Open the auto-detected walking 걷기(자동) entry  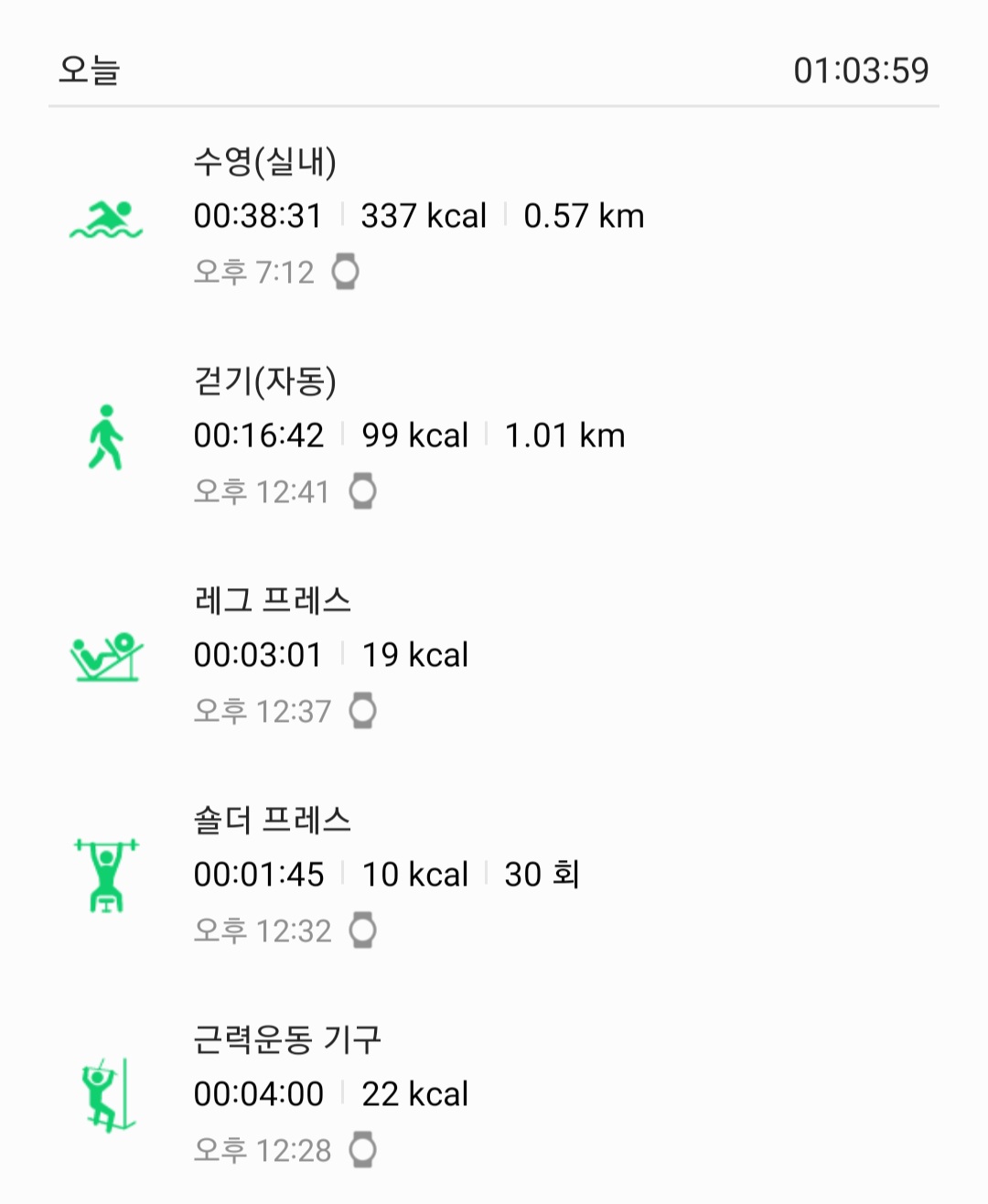(x=494, y=436)
